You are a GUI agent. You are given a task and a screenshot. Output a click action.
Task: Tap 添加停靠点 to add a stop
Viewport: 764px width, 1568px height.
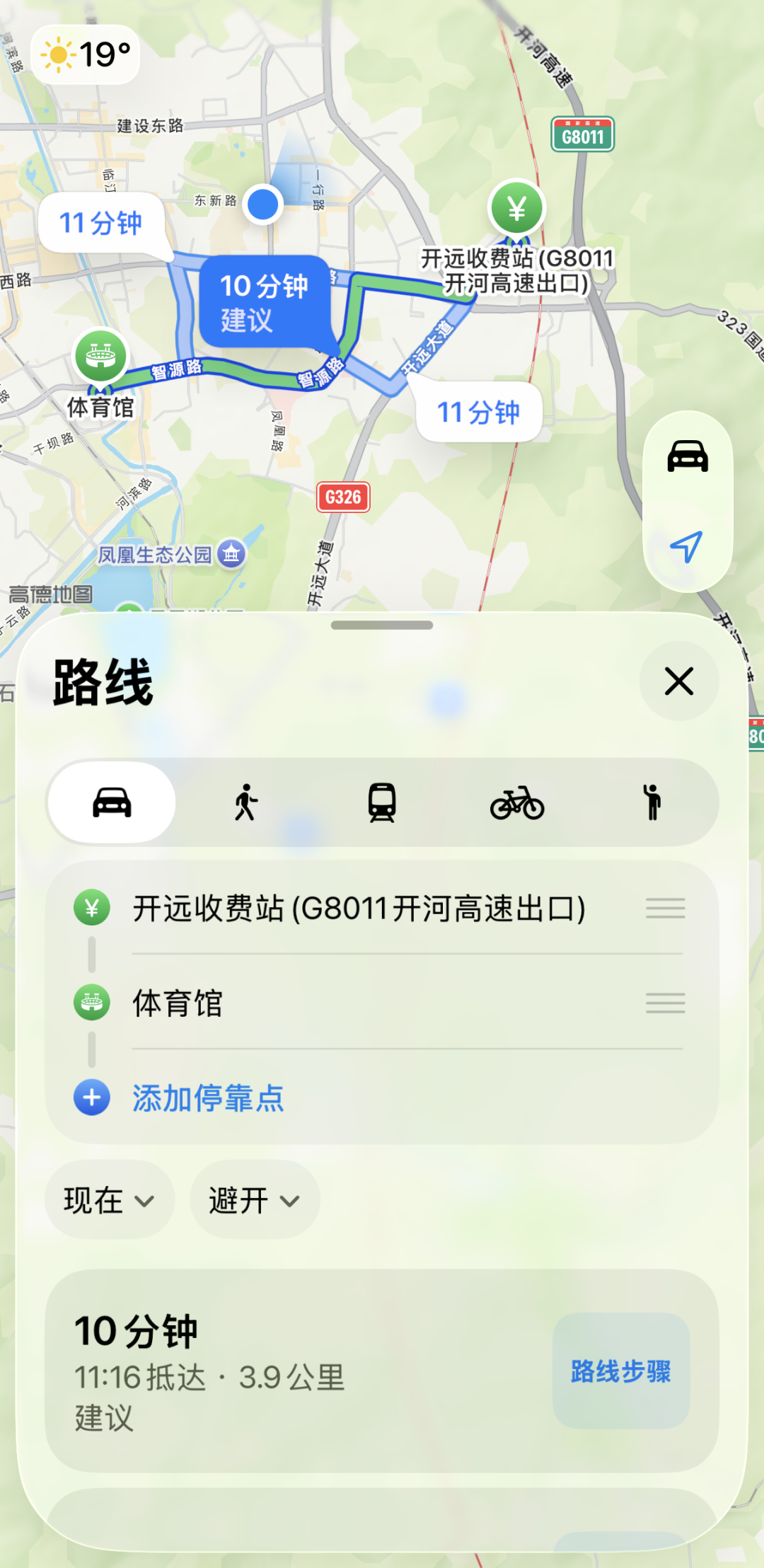point(207,1097)
